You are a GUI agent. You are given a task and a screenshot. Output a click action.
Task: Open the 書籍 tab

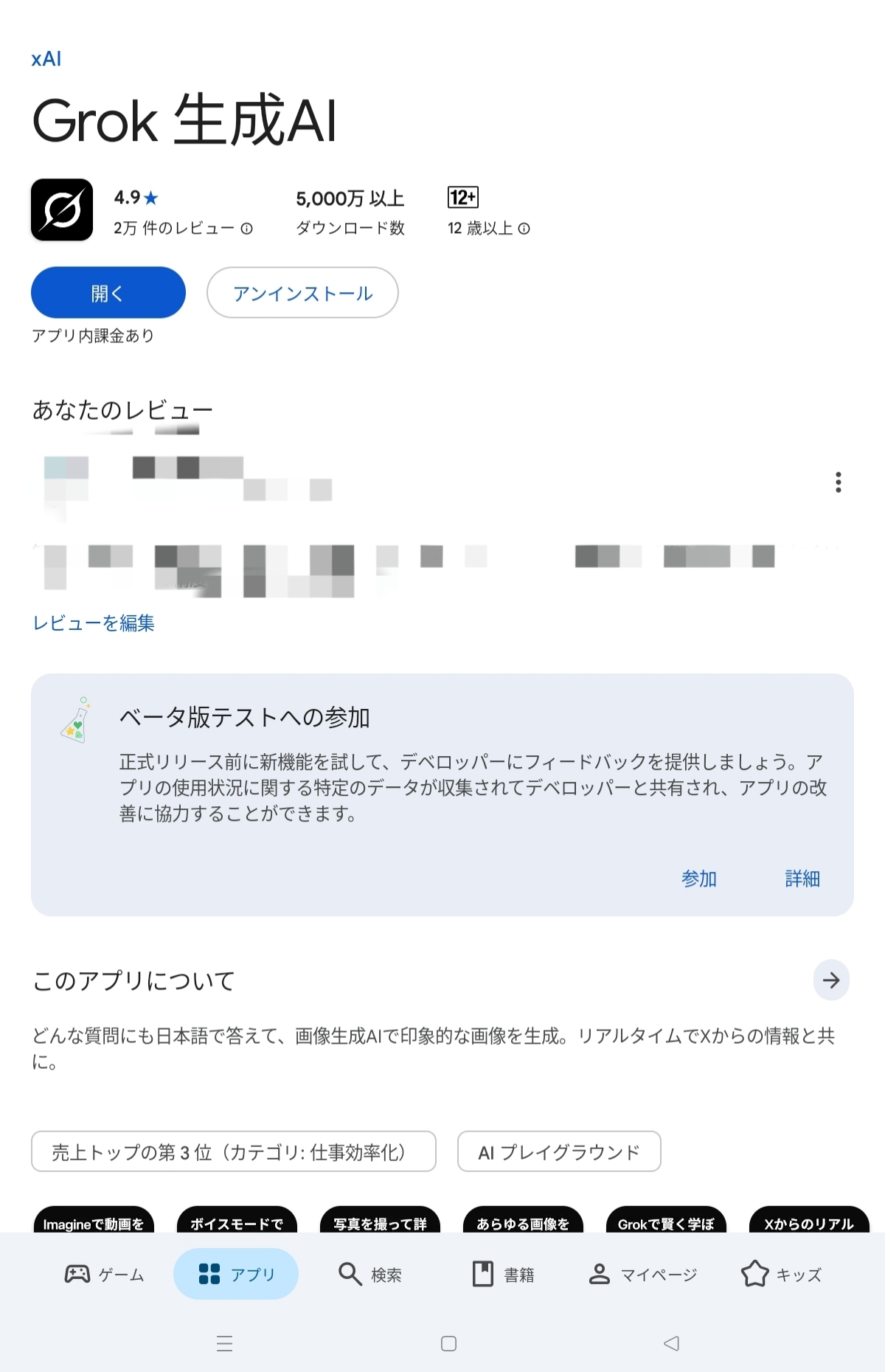(x=504, y=1274)
